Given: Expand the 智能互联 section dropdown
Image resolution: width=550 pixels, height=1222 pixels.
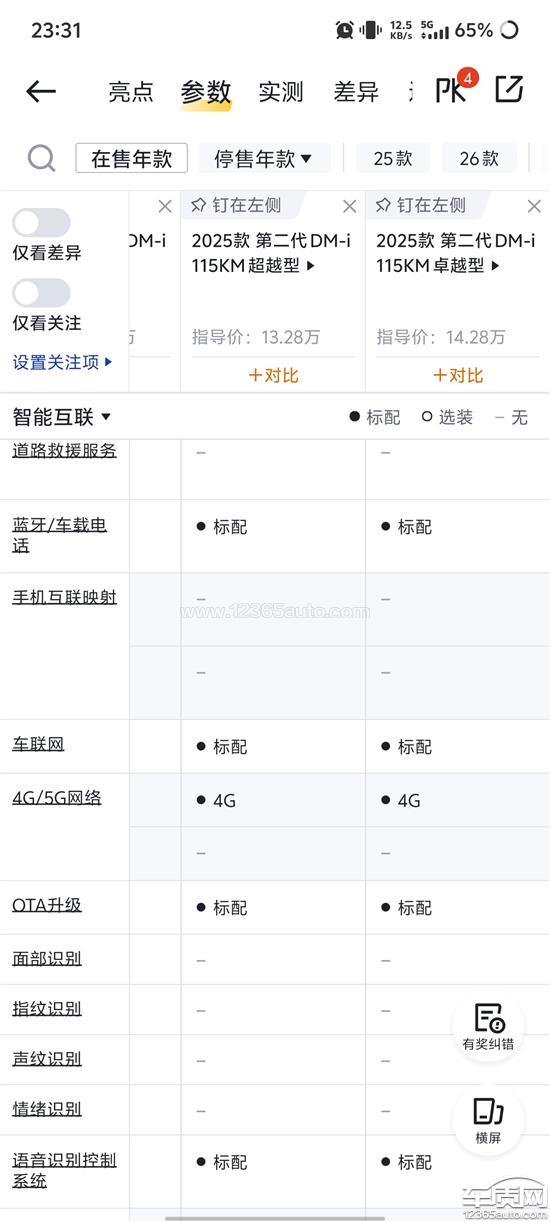Looking at the screenshot, I should [x=62, y=417].
